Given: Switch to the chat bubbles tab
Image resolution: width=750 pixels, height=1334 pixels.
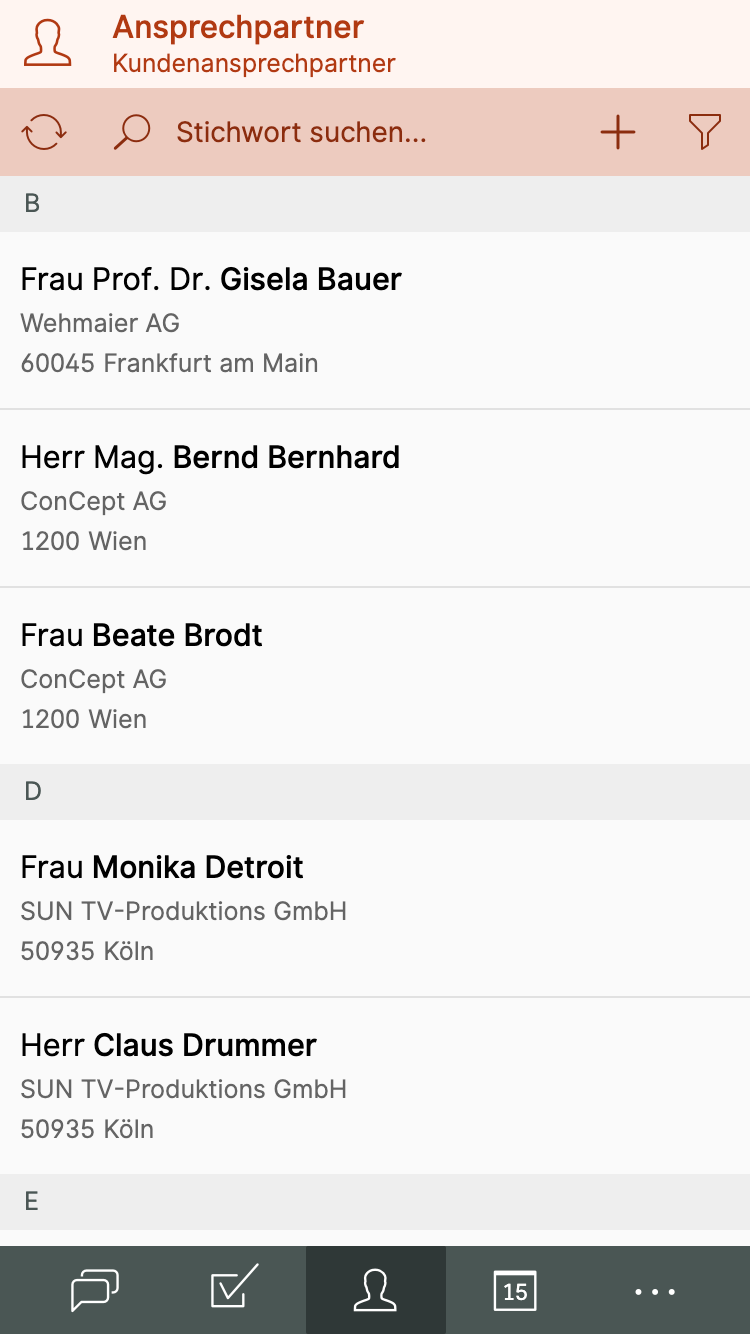Looking at the screenshot, I should pyautogui.click(x=95, y=1290).
